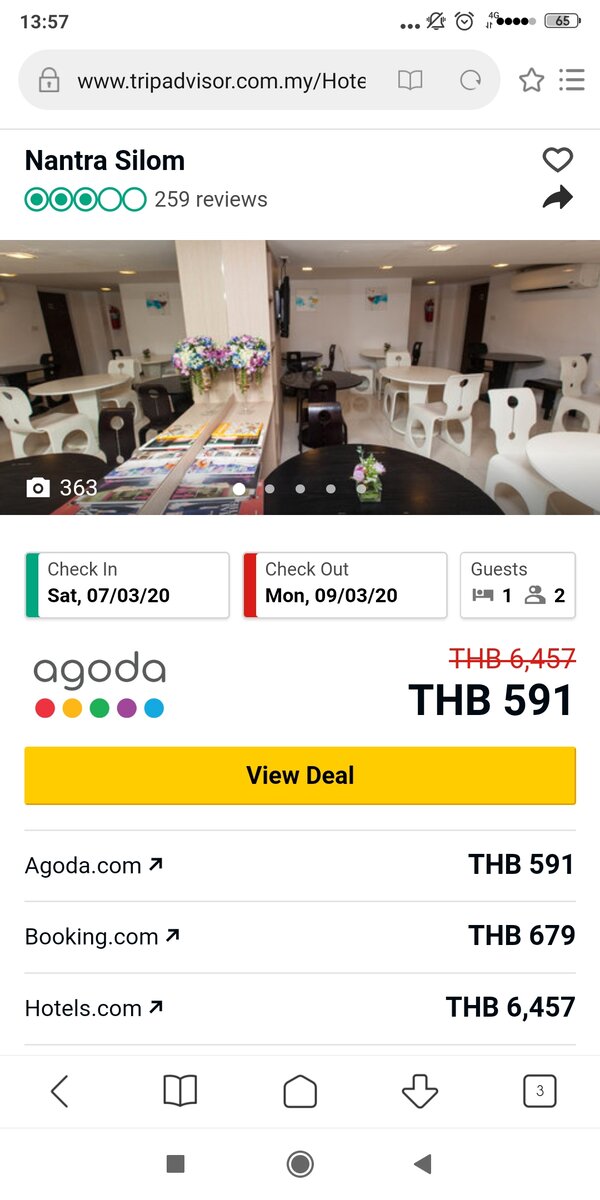
Task: Open the Hotels.com THB 6,457 offer
Action: pos(300,1008)
